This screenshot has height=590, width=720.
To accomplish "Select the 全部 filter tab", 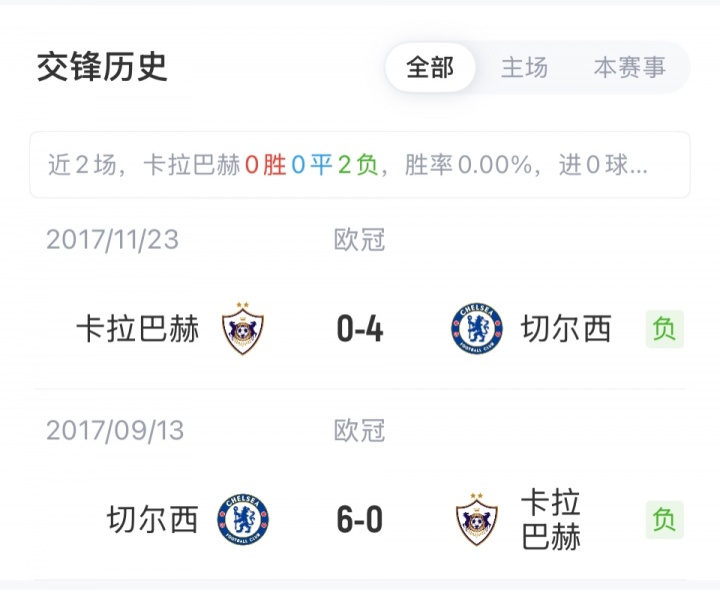I will coord(430,68).
